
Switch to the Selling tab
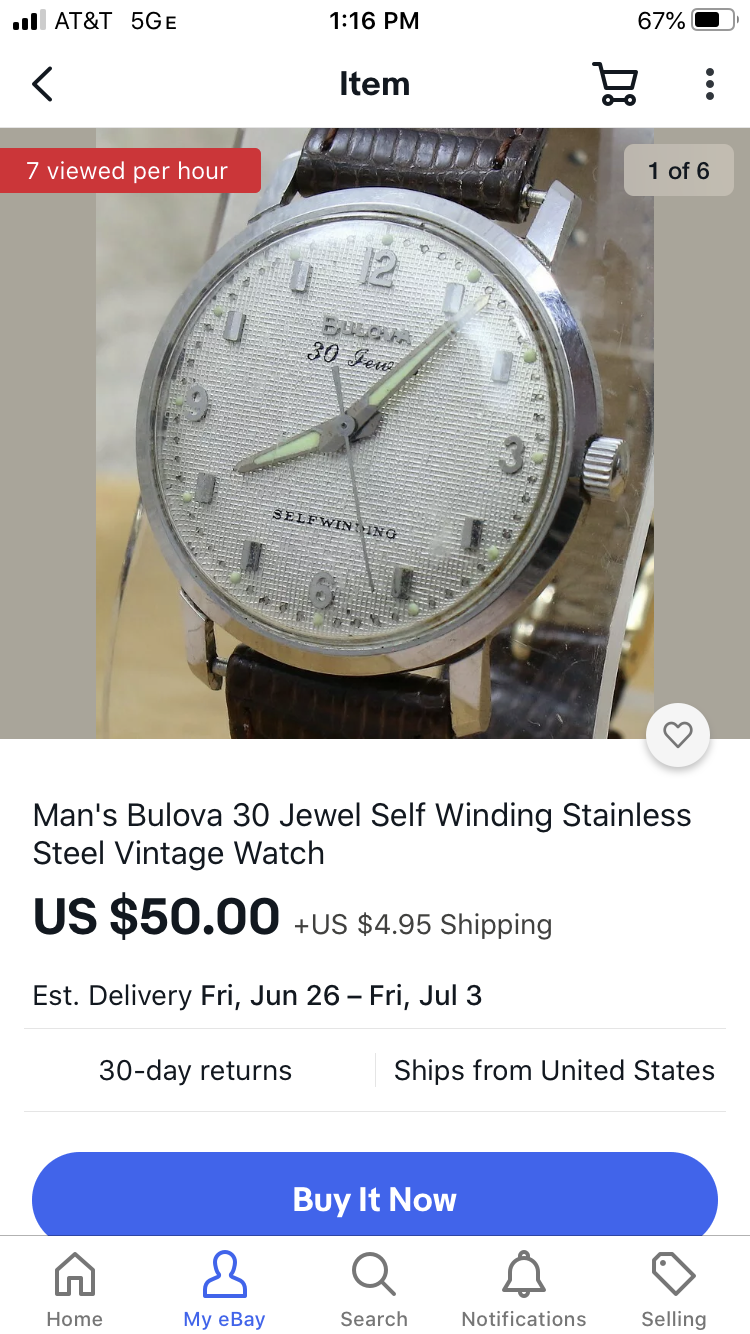673,1290
